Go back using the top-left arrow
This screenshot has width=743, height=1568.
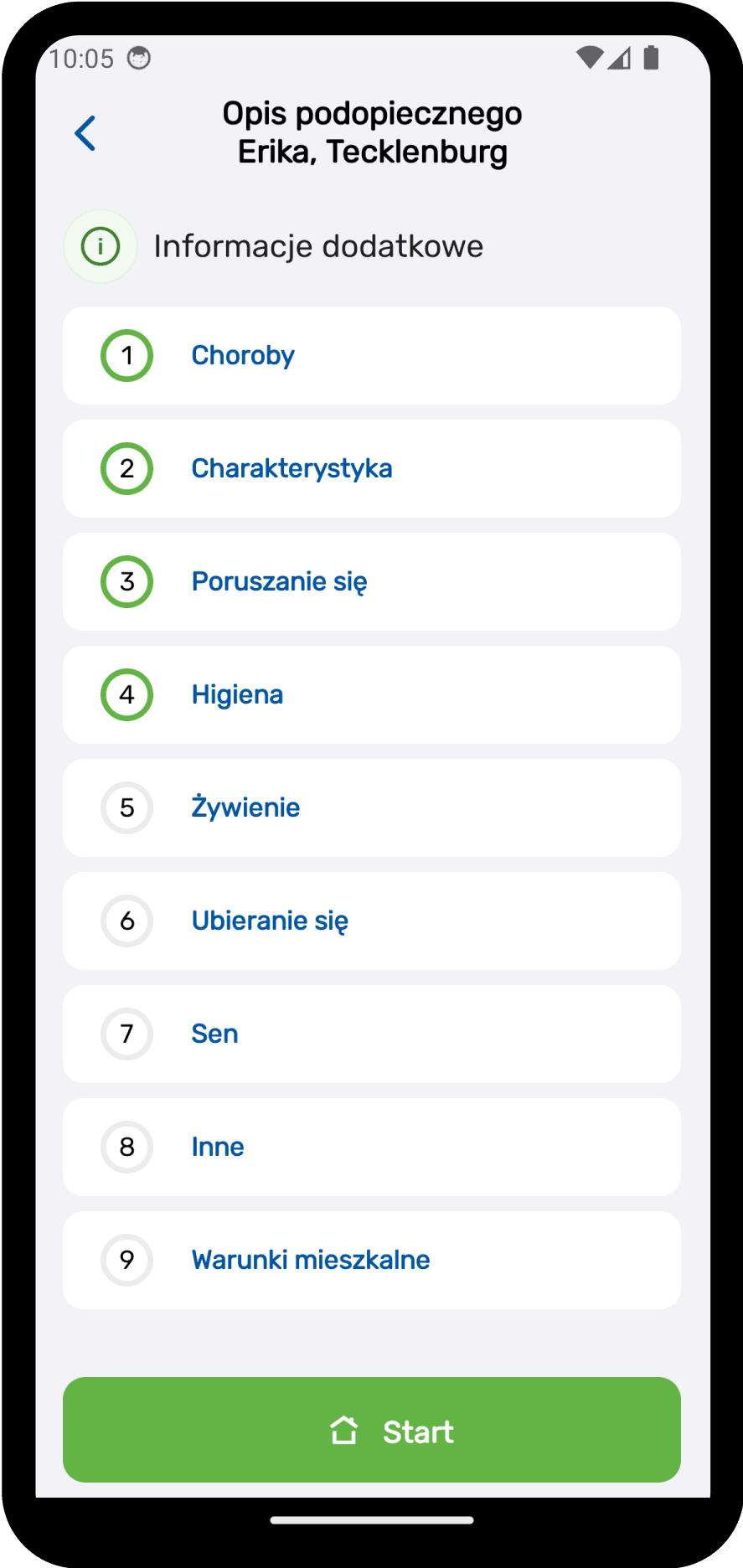[x=85, y=133]
